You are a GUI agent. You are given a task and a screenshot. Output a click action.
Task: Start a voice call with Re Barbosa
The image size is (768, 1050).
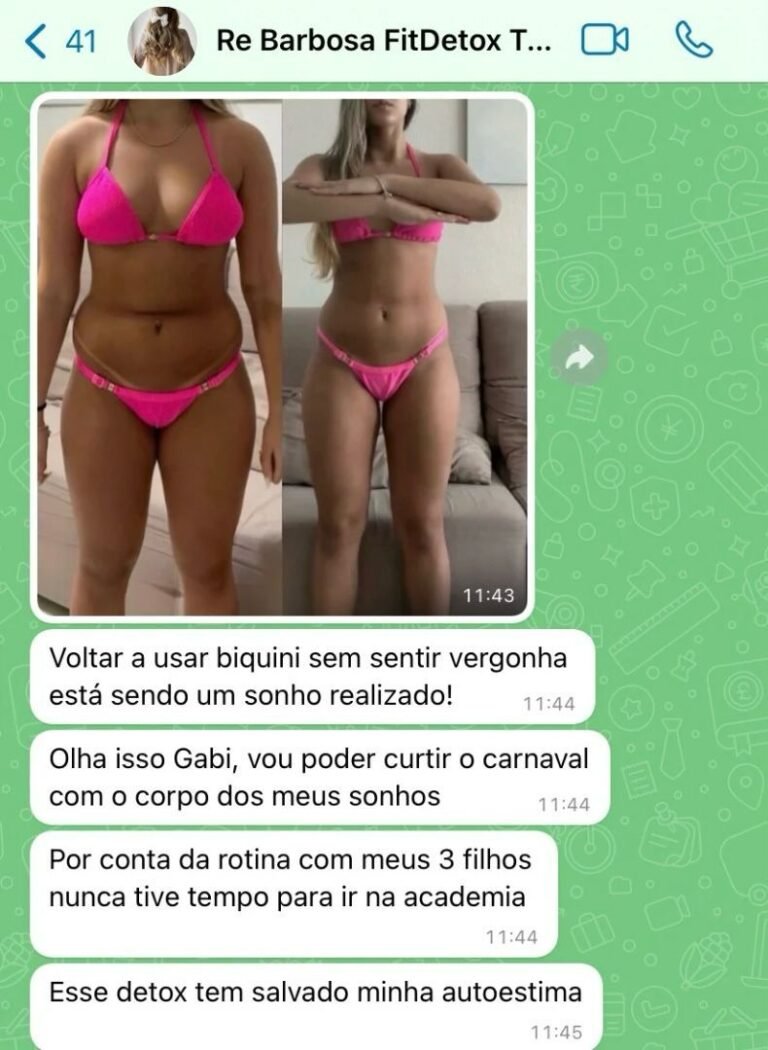click(693, 41)
